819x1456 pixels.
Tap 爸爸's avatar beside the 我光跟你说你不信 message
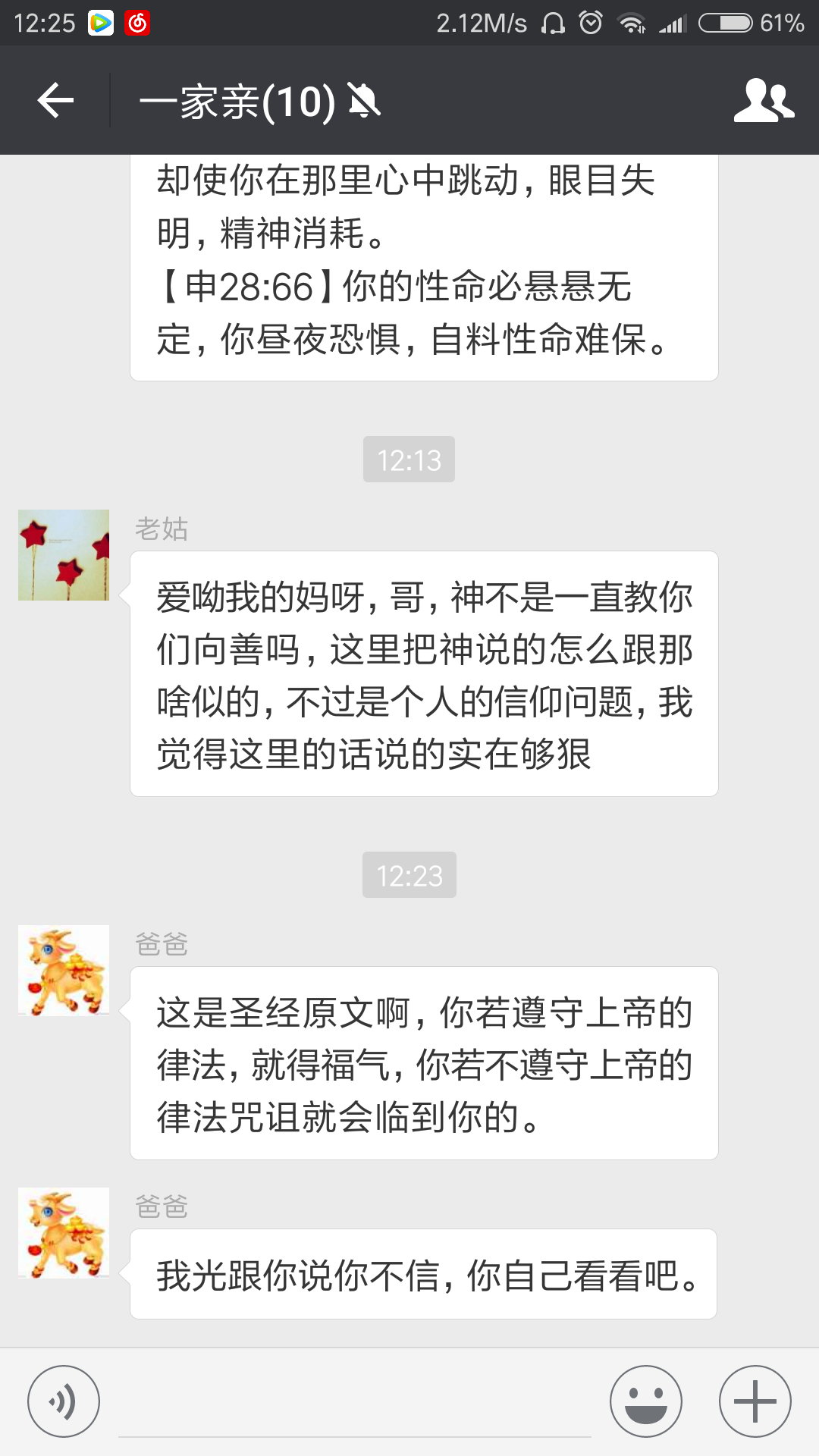(x=64, y=1233)
